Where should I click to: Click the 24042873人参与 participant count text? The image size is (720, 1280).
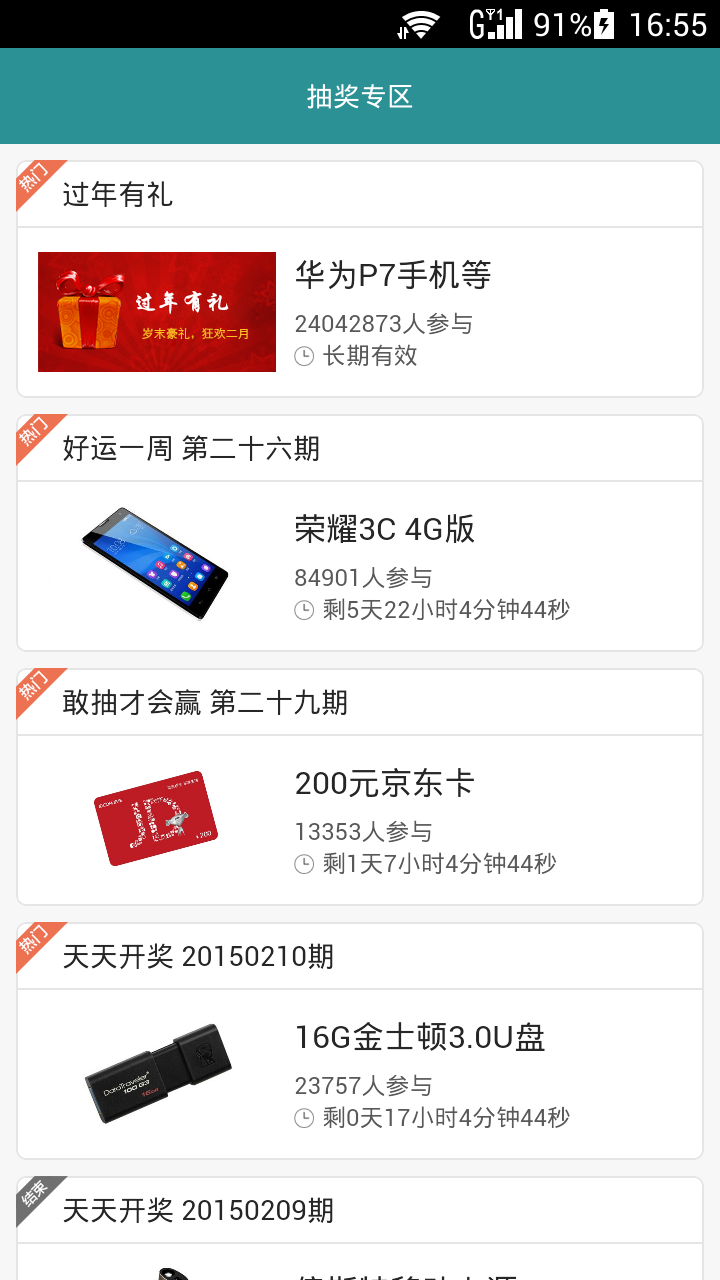[x=383, y=323]
